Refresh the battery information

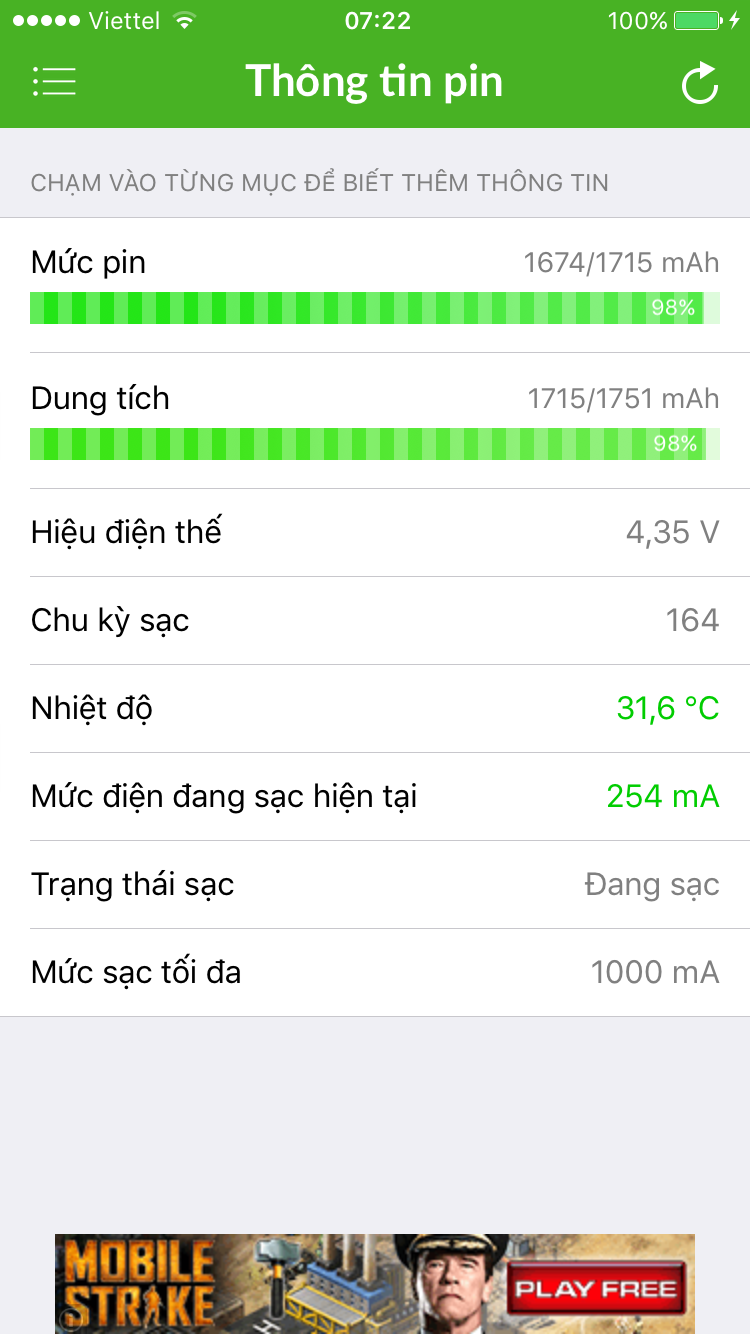coord(700,83)
